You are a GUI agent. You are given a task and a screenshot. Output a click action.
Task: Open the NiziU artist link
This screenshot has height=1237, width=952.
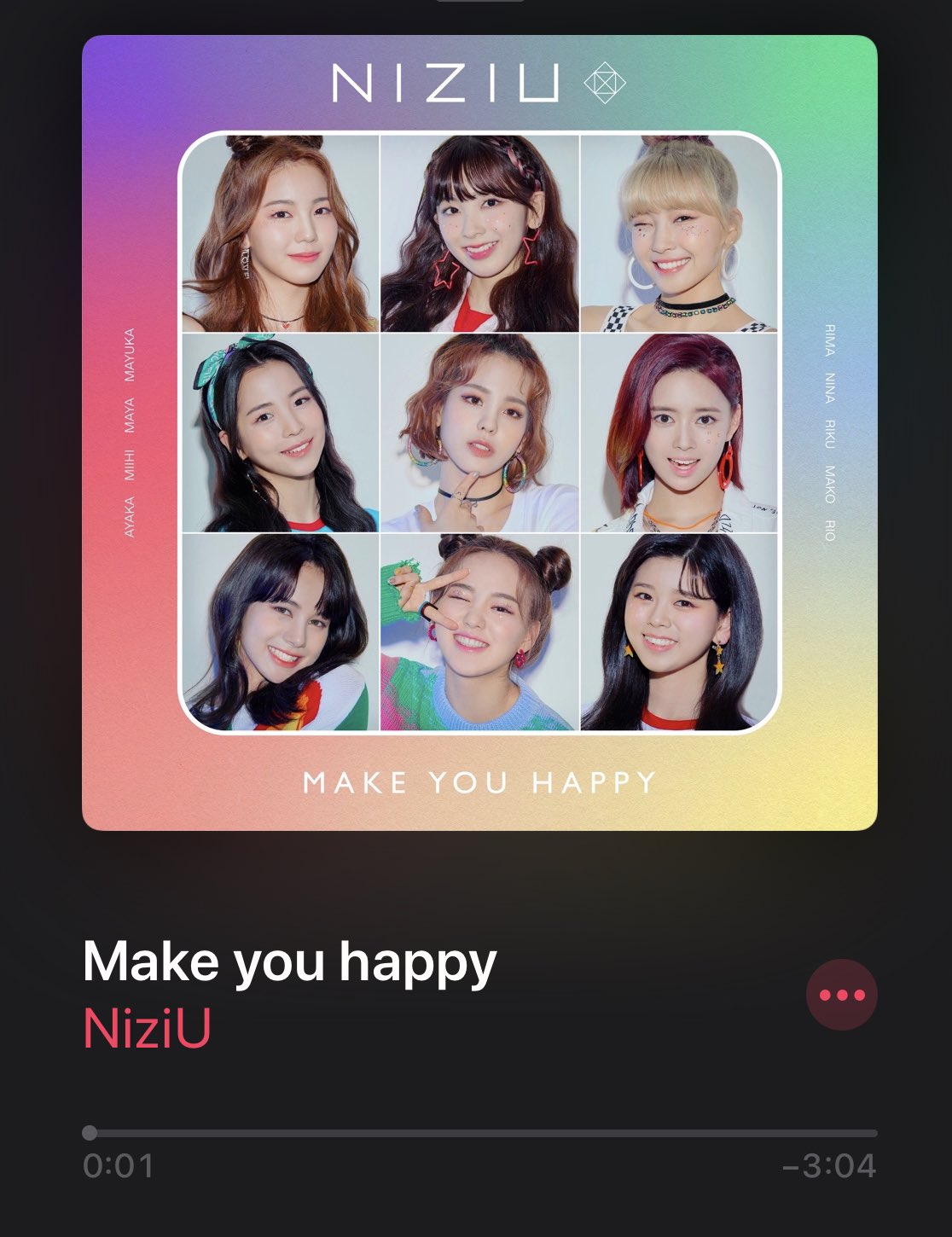coord(147,1028)
